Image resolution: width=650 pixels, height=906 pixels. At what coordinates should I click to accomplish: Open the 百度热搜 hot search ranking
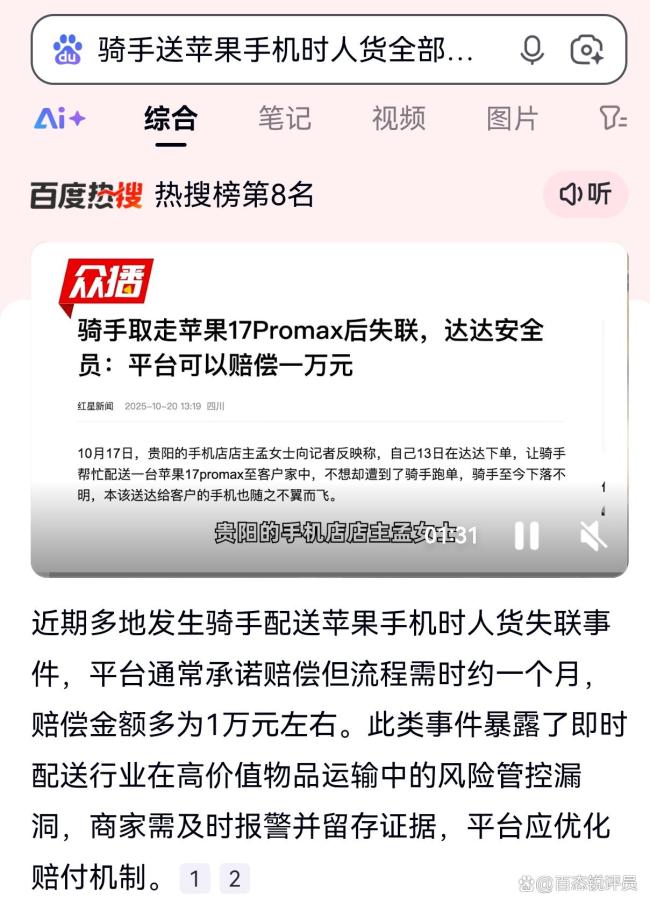[x=172, y=195]
